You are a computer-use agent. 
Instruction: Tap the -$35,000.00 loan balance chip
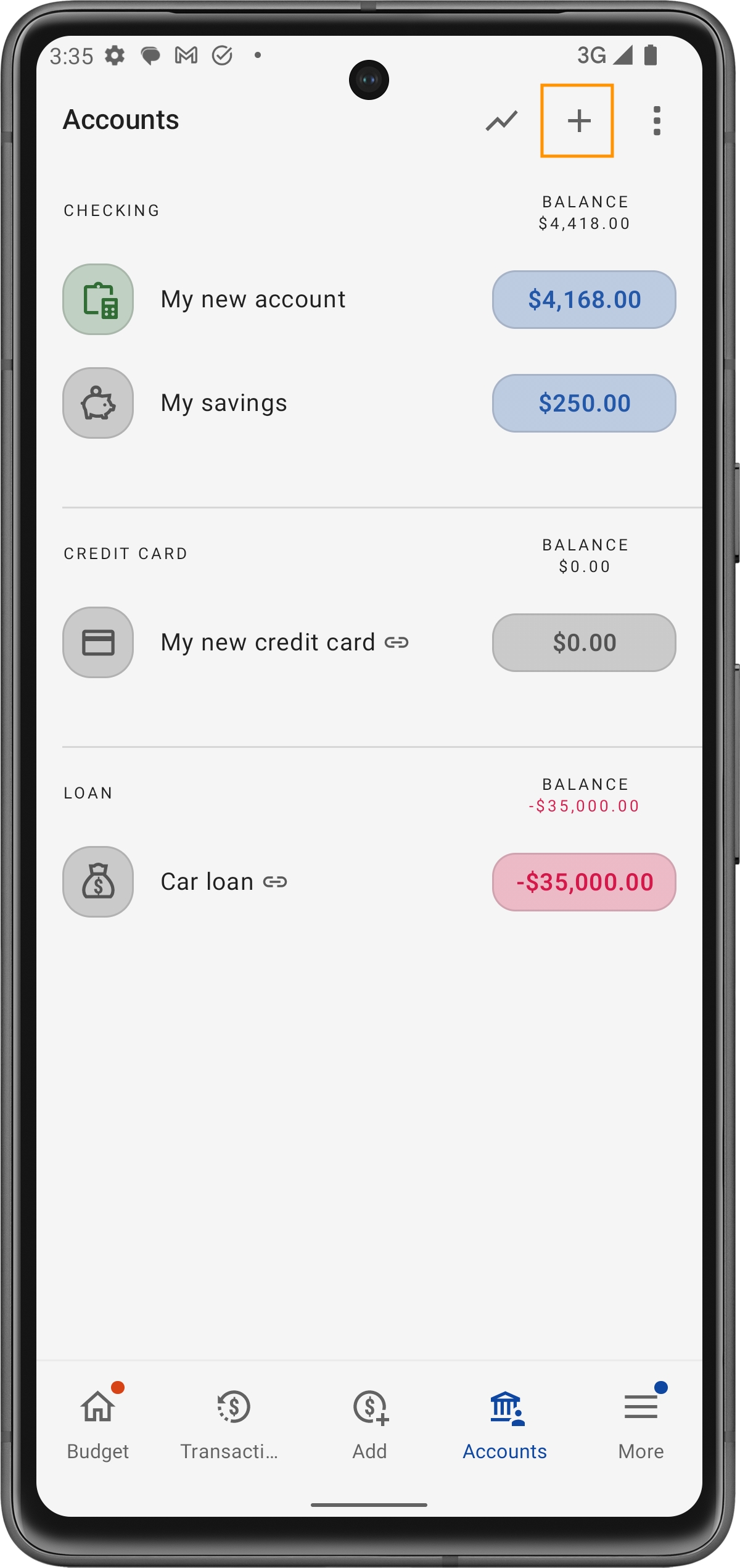point(583,882)
